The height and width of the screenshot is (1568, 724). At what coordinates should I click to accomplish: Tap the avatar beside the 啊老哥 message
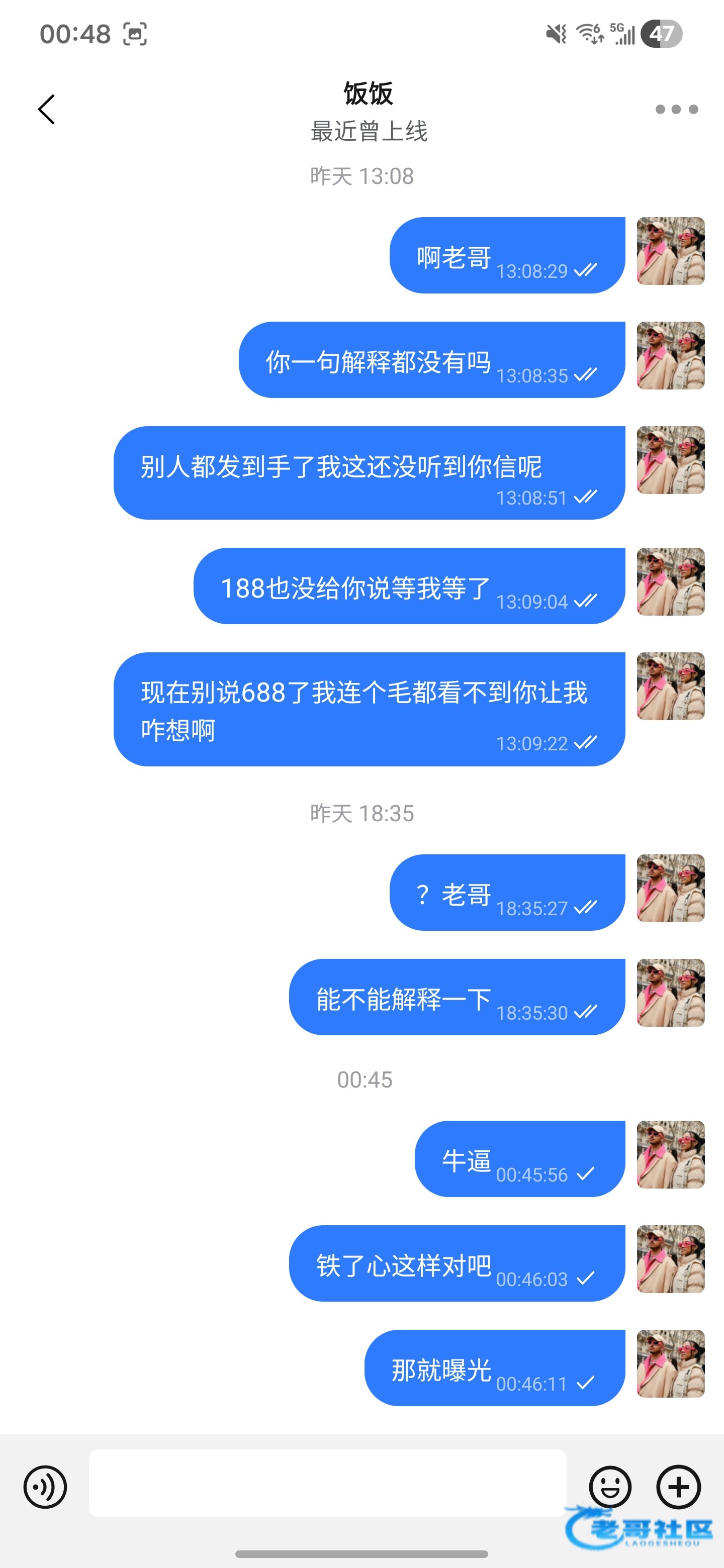point(670,251)
